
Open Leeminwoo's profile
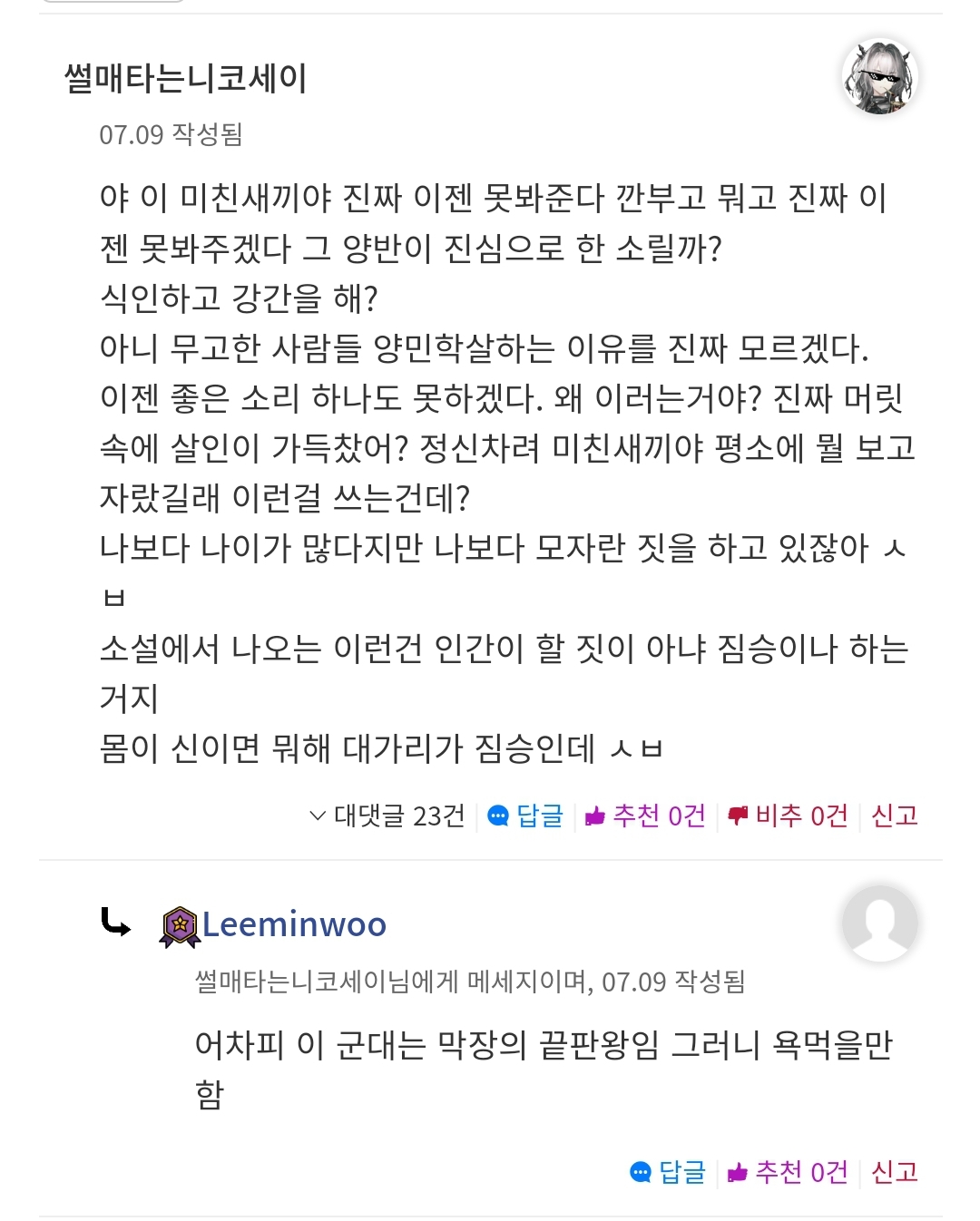click(293, 924)
